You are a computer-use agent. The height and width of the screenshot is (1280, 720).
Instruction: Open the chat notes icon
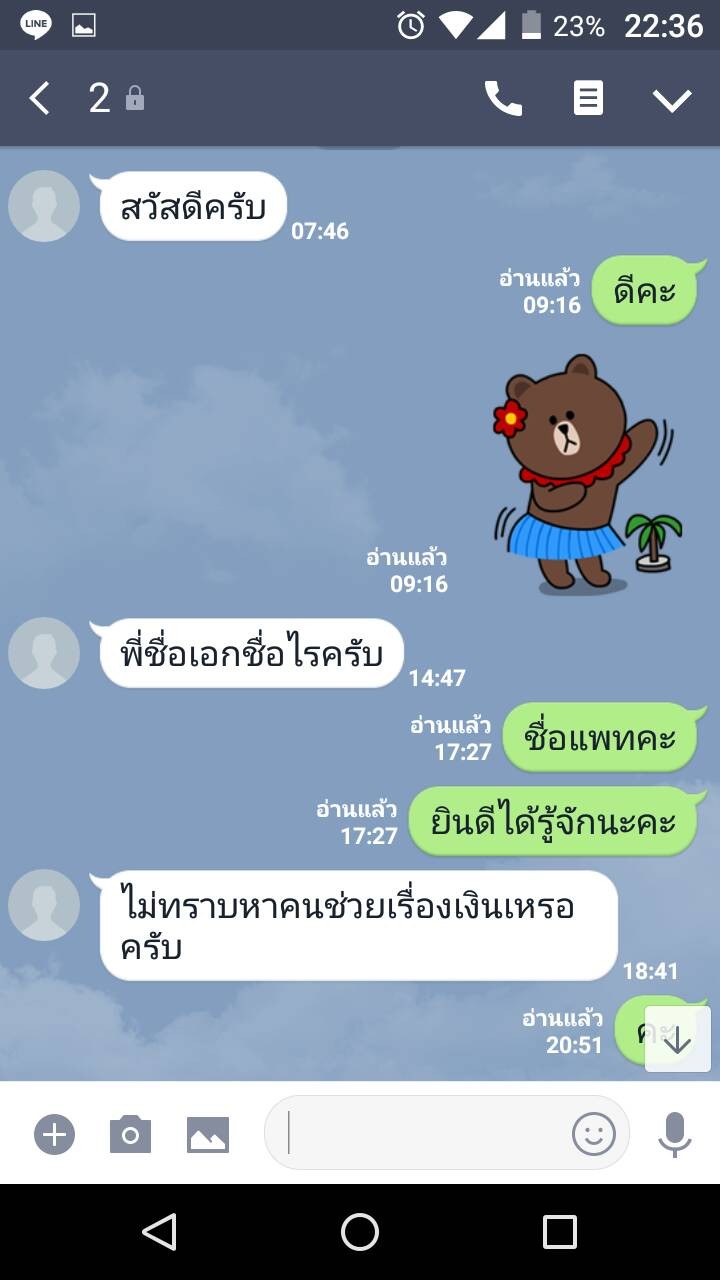(588, 98)
